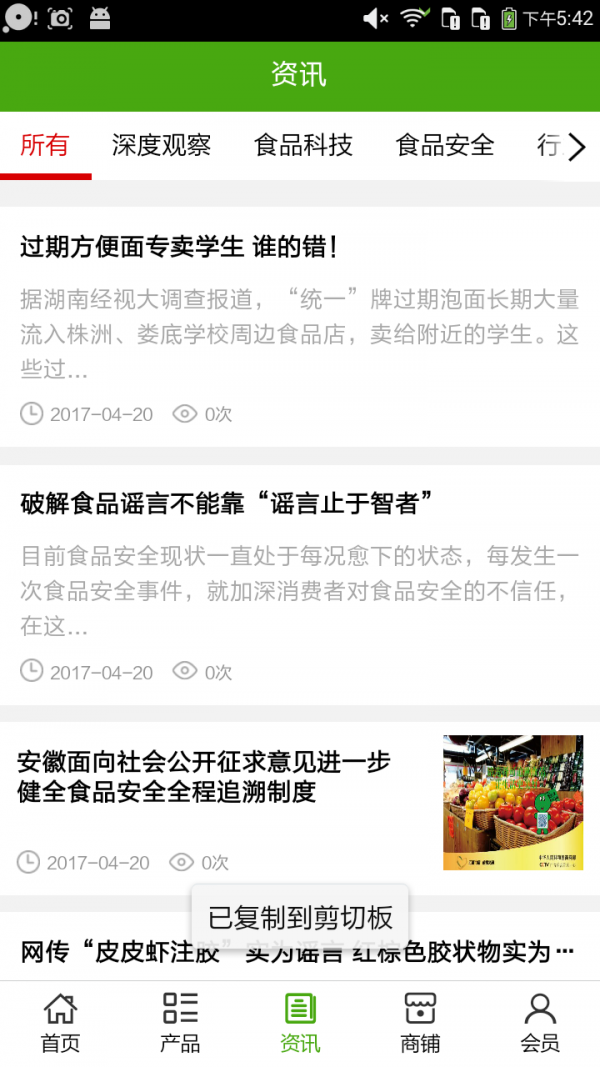600x1067 pixels.
Task: Open the 安徽面向社会公开征求意见 article
Action: tap(205, 778)
